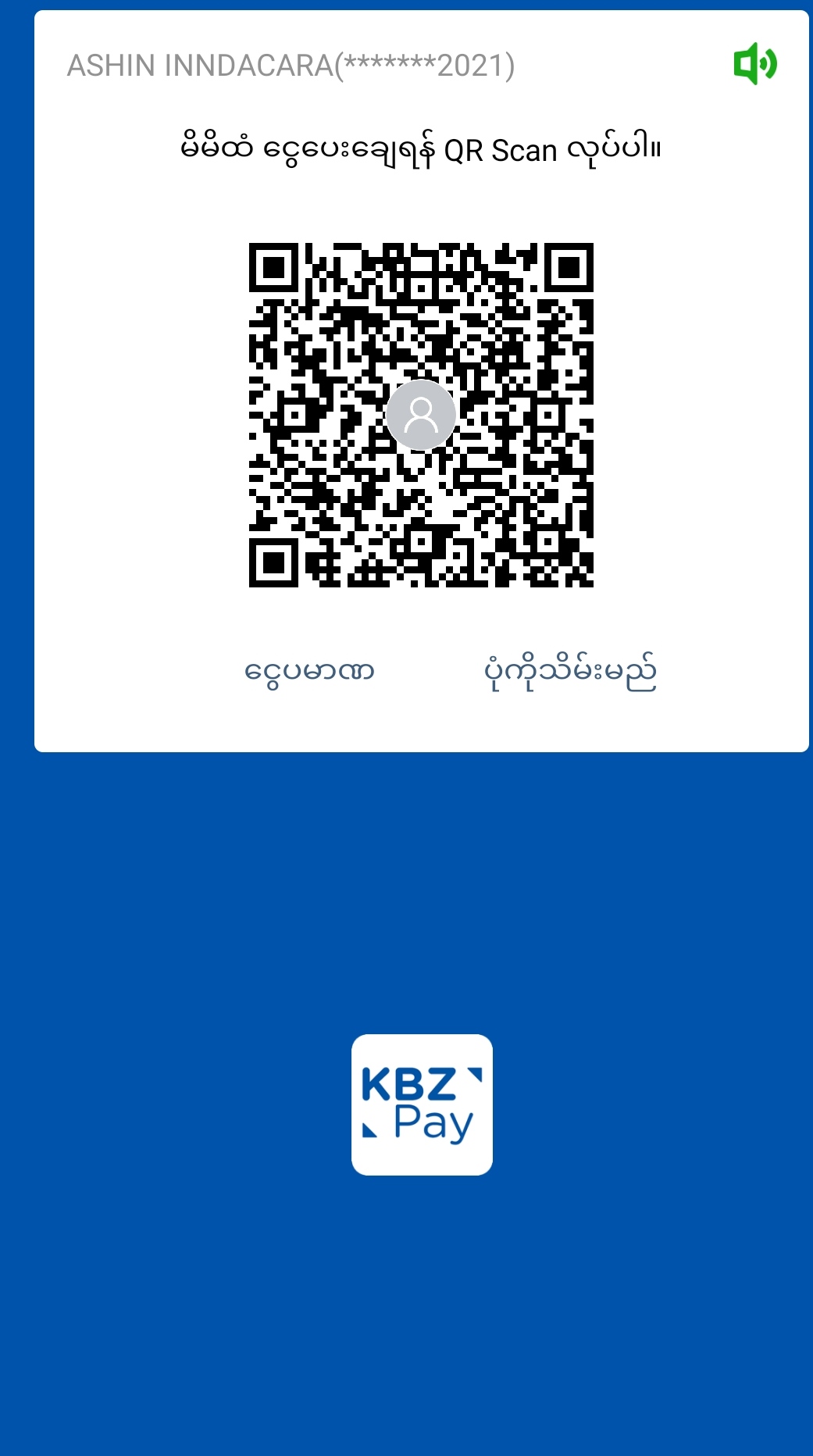The height and width of the screenshot is (1456, 813).
Task: Tap ငွေပမာဏ to set an amount
Action: 309,672
